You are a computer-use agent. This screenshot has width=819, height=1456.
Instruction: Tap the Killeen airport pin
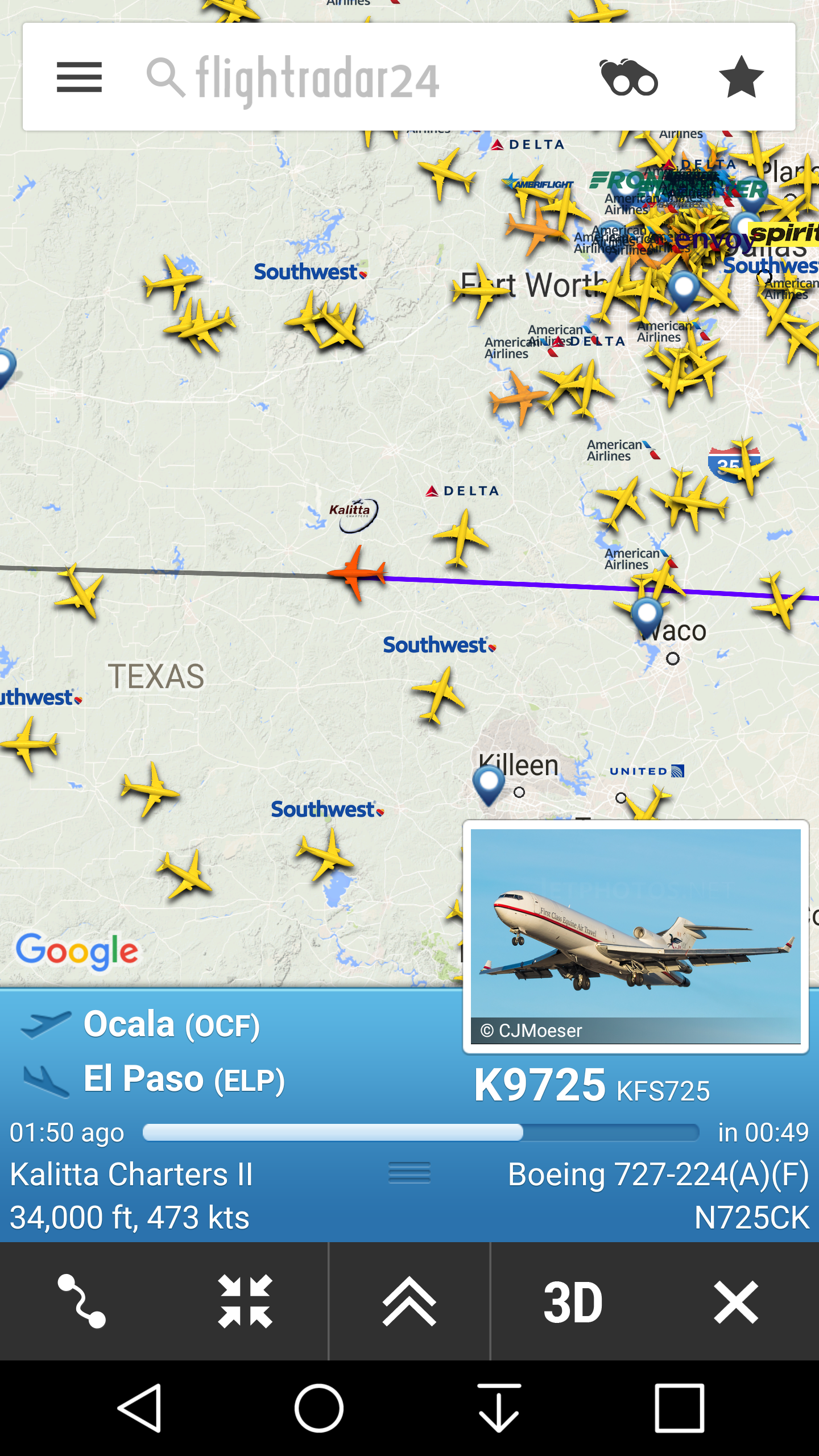coord(489,783)
